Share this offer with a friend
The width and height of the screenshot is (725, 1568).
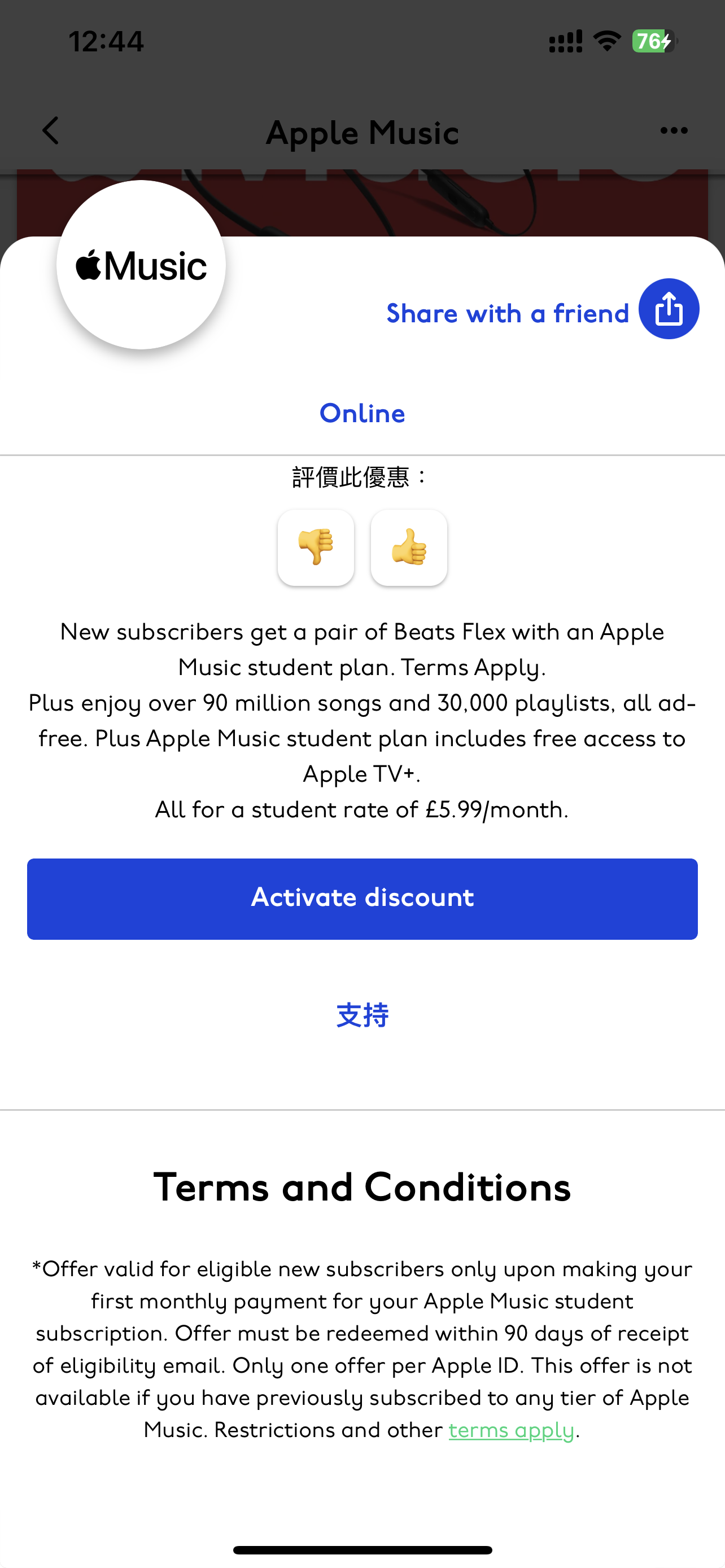668,309
